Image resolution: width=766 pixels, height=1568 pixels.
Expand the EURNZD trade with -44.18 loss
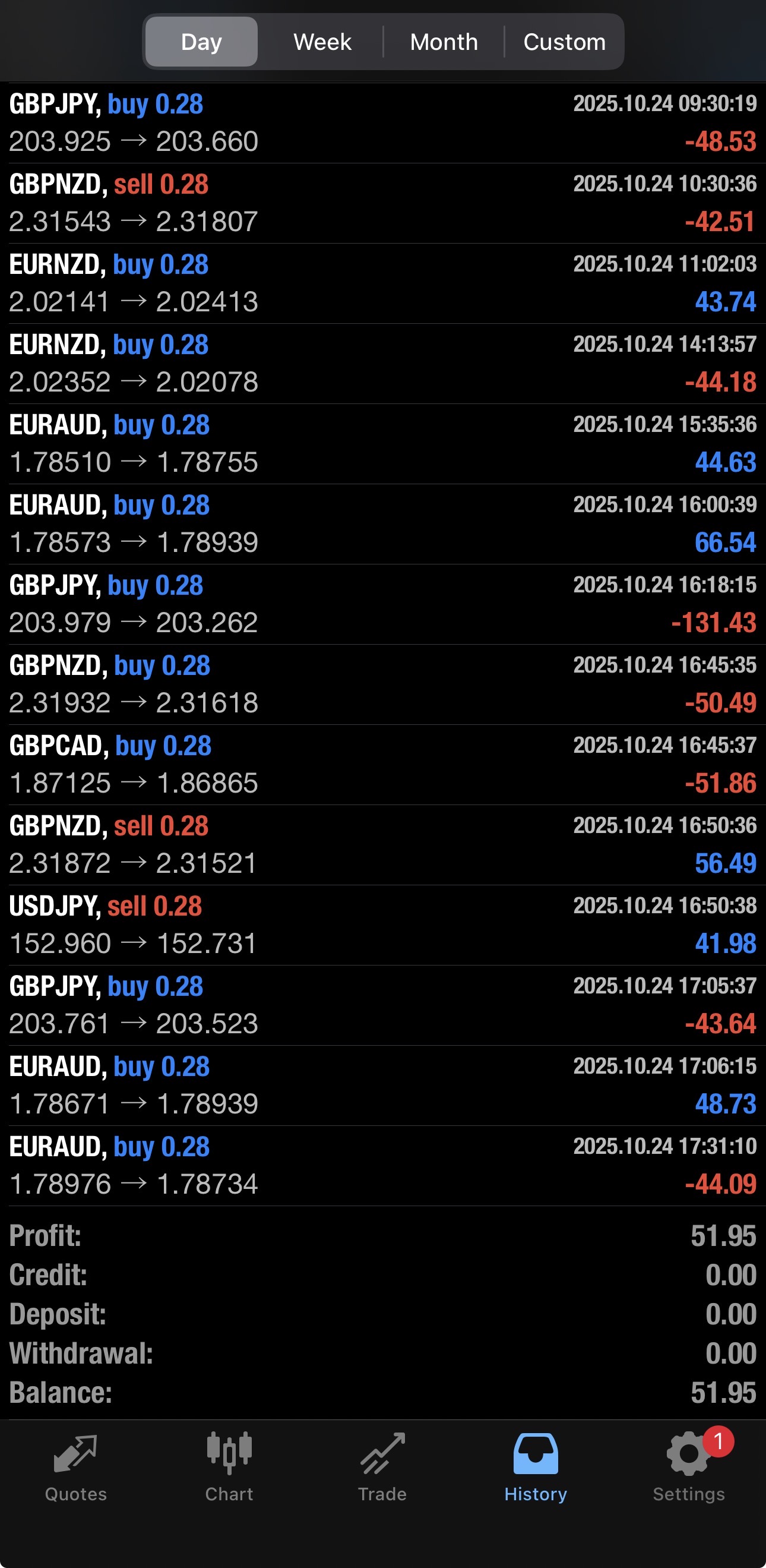point(382,364)
